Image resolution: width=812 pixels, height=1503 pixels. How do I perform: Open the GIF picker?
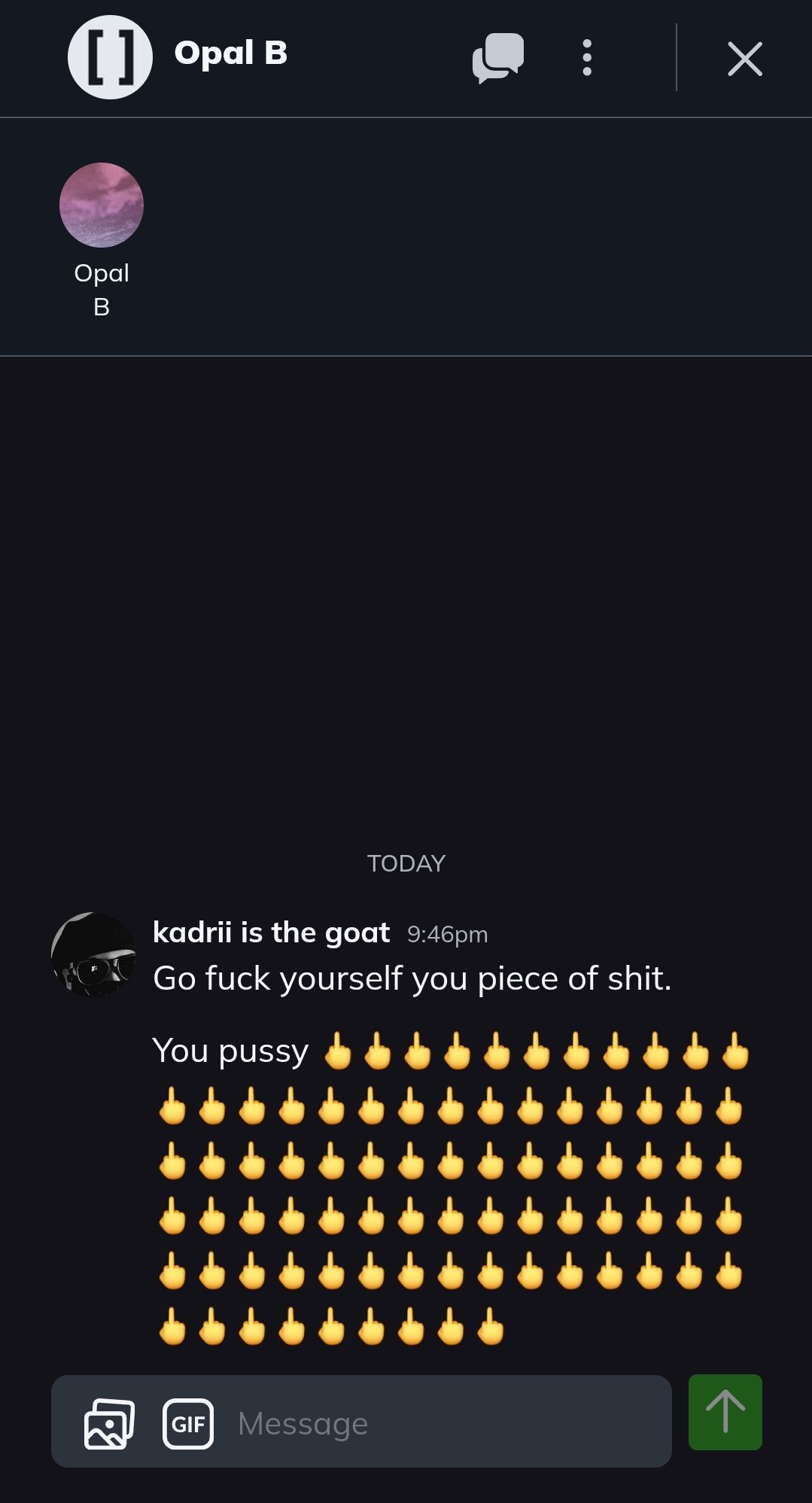pos(188,1423)
